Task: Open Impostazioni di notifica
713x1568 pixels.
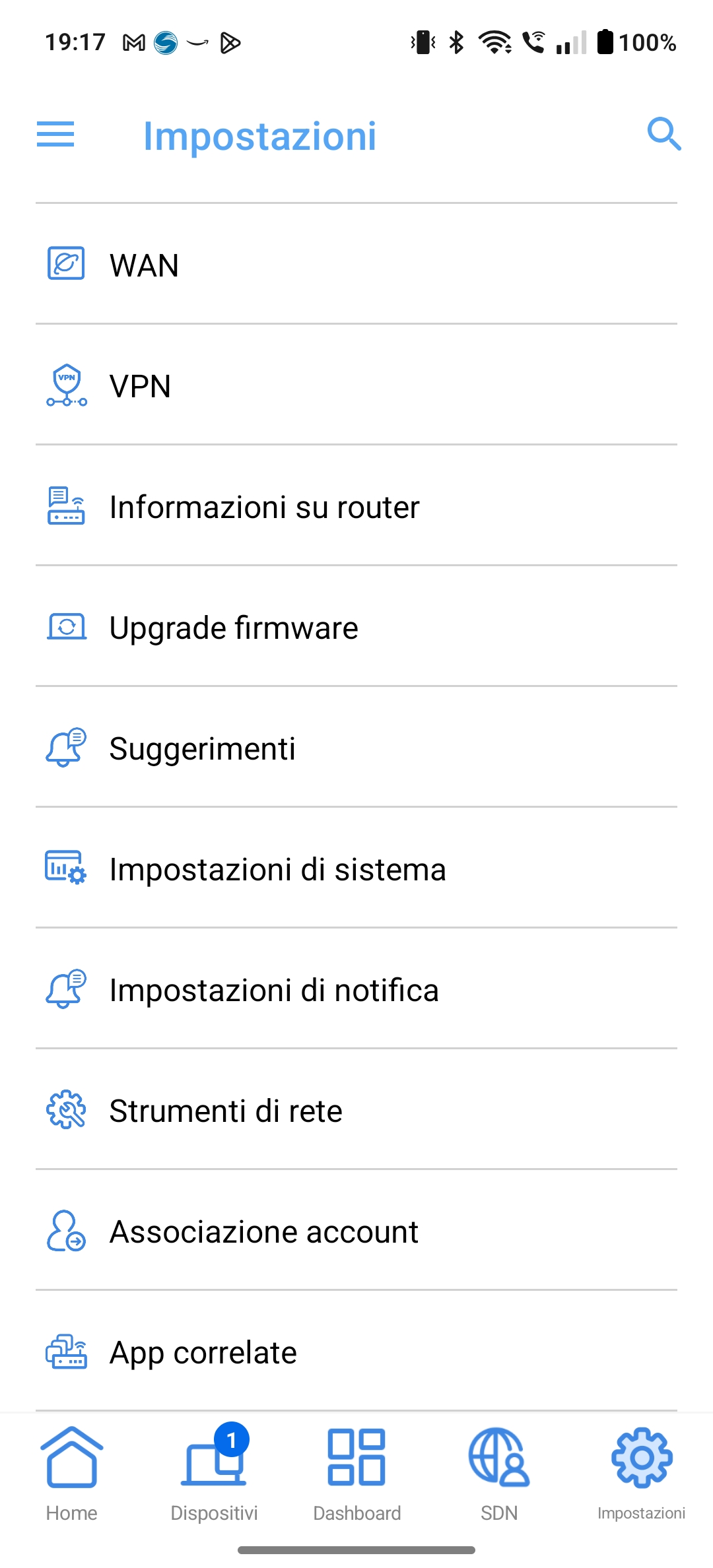Action: (x=356, y=989)
